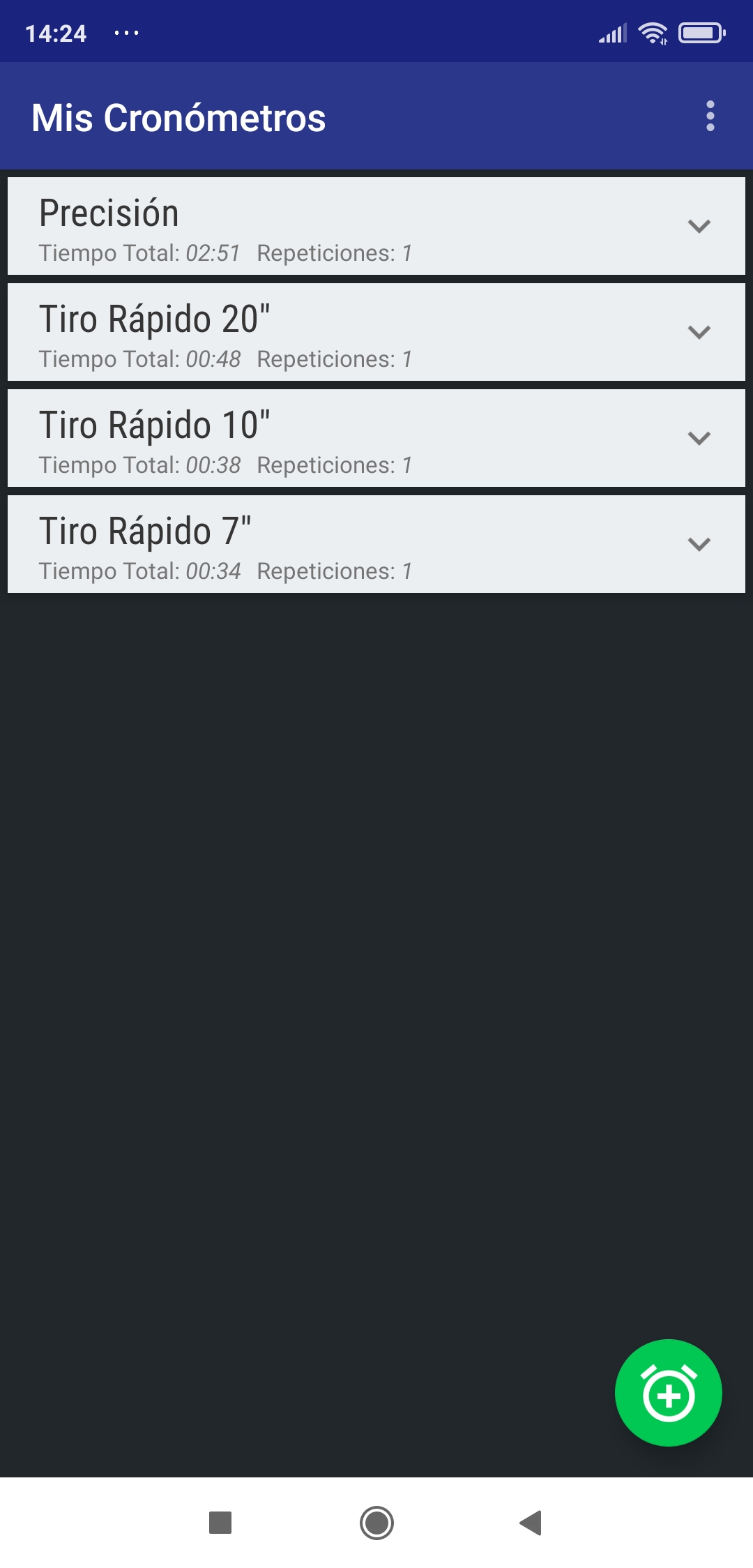Expand the Tiro Rápido 10" chevron
Viewport: 753px width, 1568px height.
click(x=699, y=438)
